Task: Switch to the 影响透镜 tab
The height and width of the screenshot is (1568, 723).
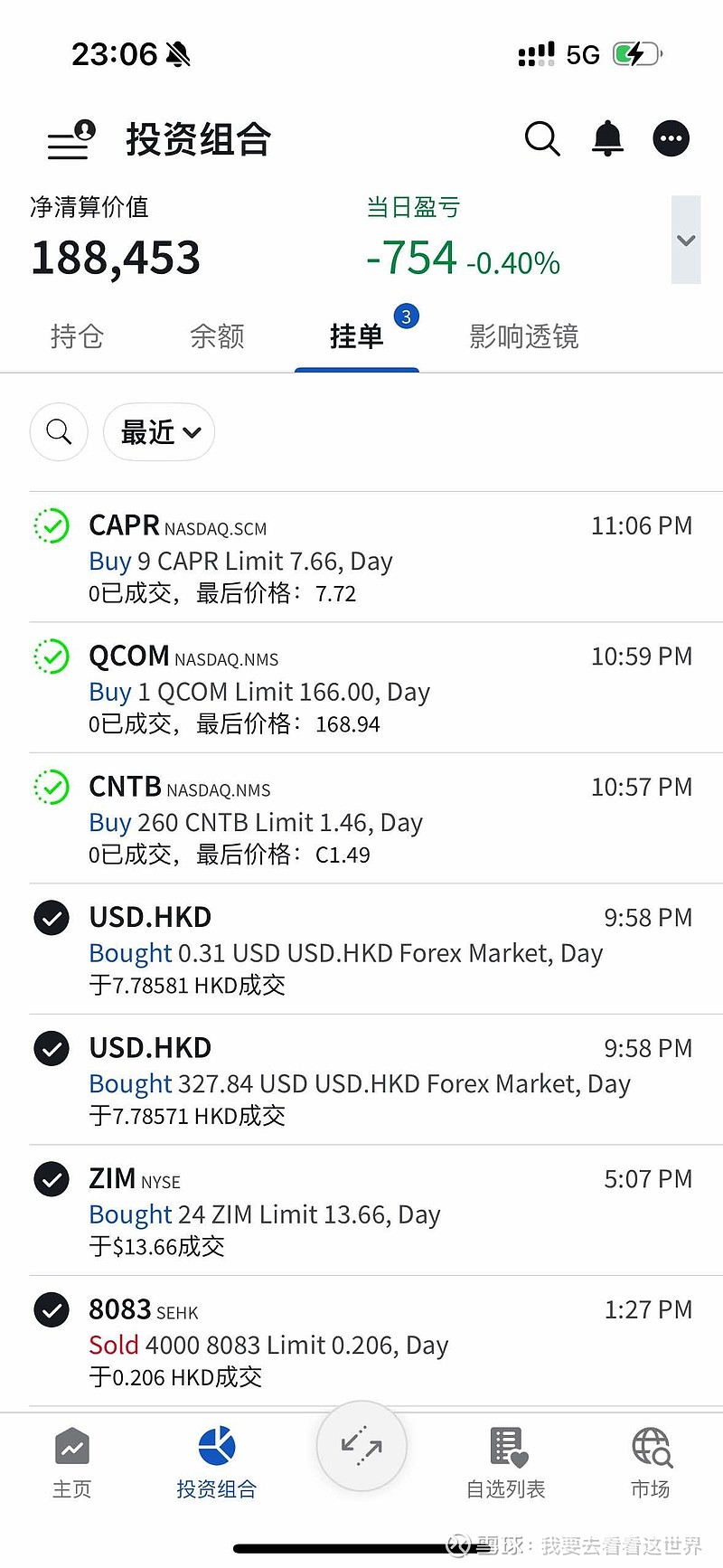Action: (x=523, y=336)
